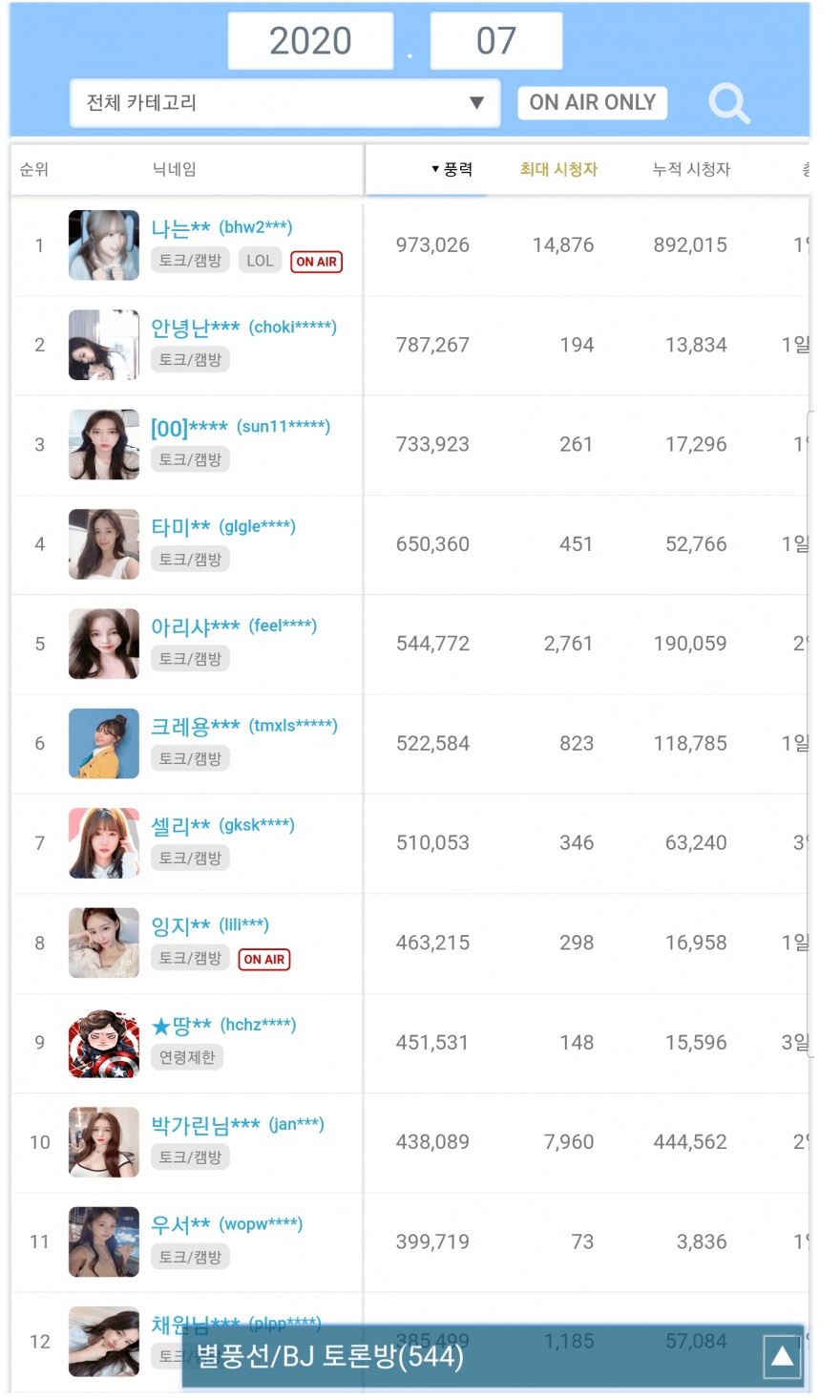
Task: Sort by 풍력 column
Action: click(452, 169)
